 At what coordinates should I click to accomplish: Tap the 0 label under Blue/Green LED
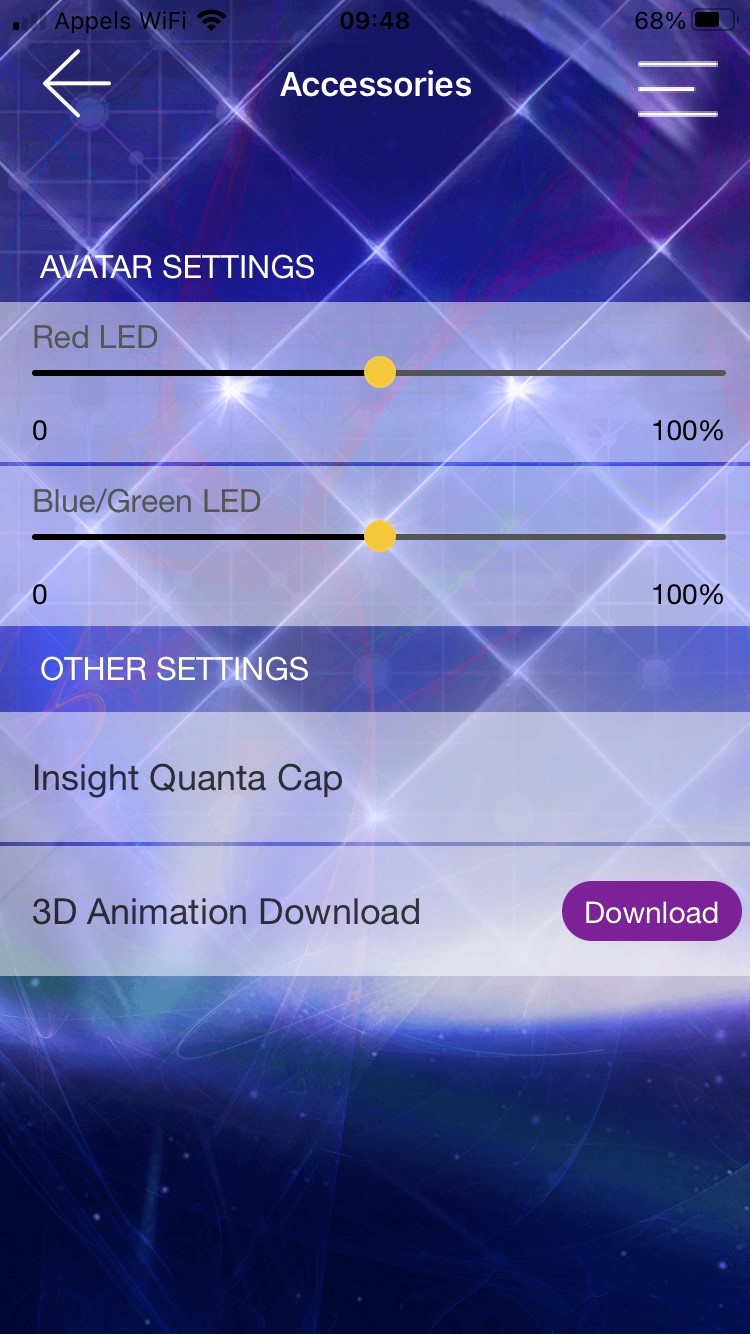click(39, 594)
